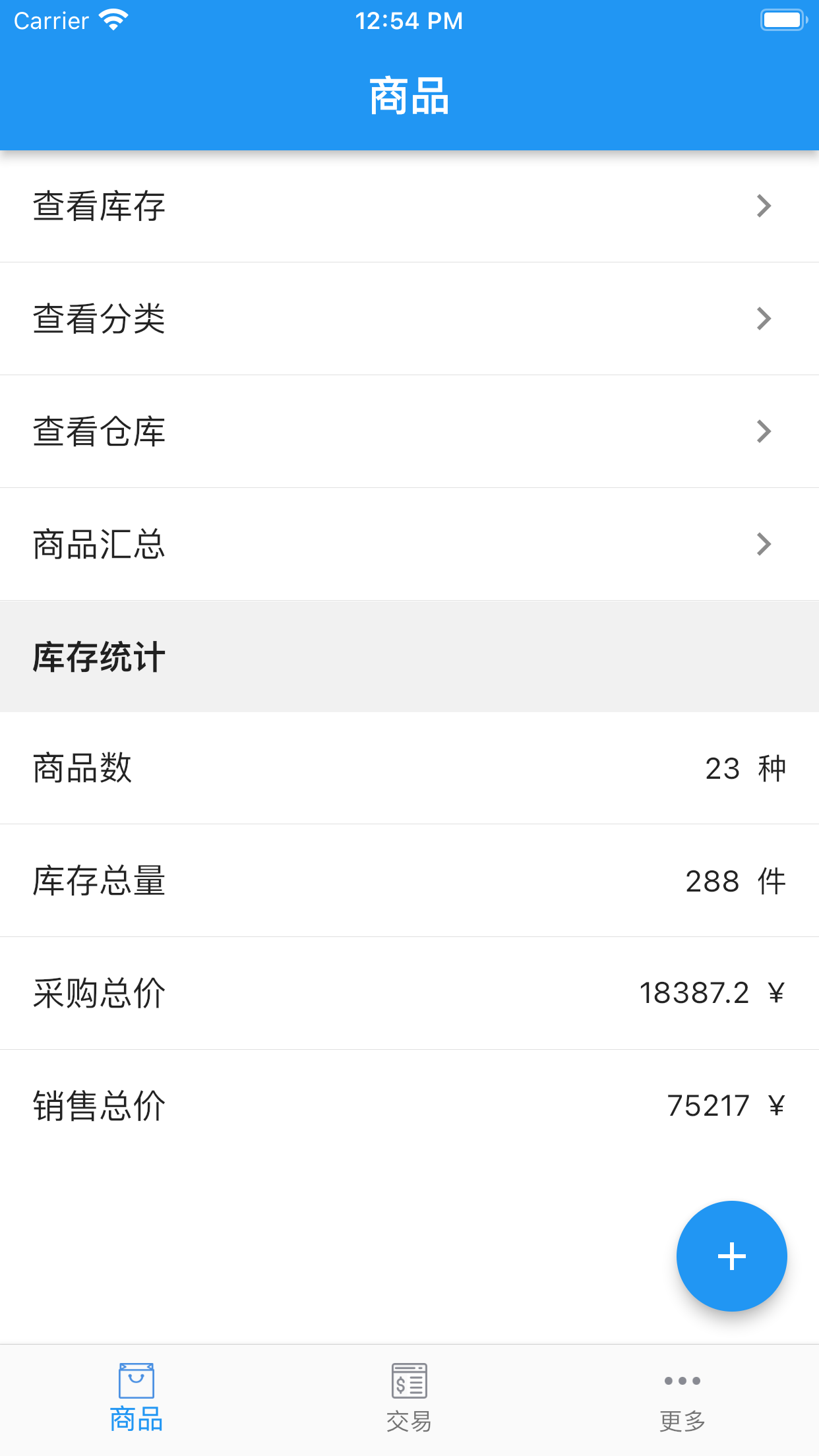Go to 查看仓库 warehouses
Screen dimensions: 819x1456
point(409,432)
